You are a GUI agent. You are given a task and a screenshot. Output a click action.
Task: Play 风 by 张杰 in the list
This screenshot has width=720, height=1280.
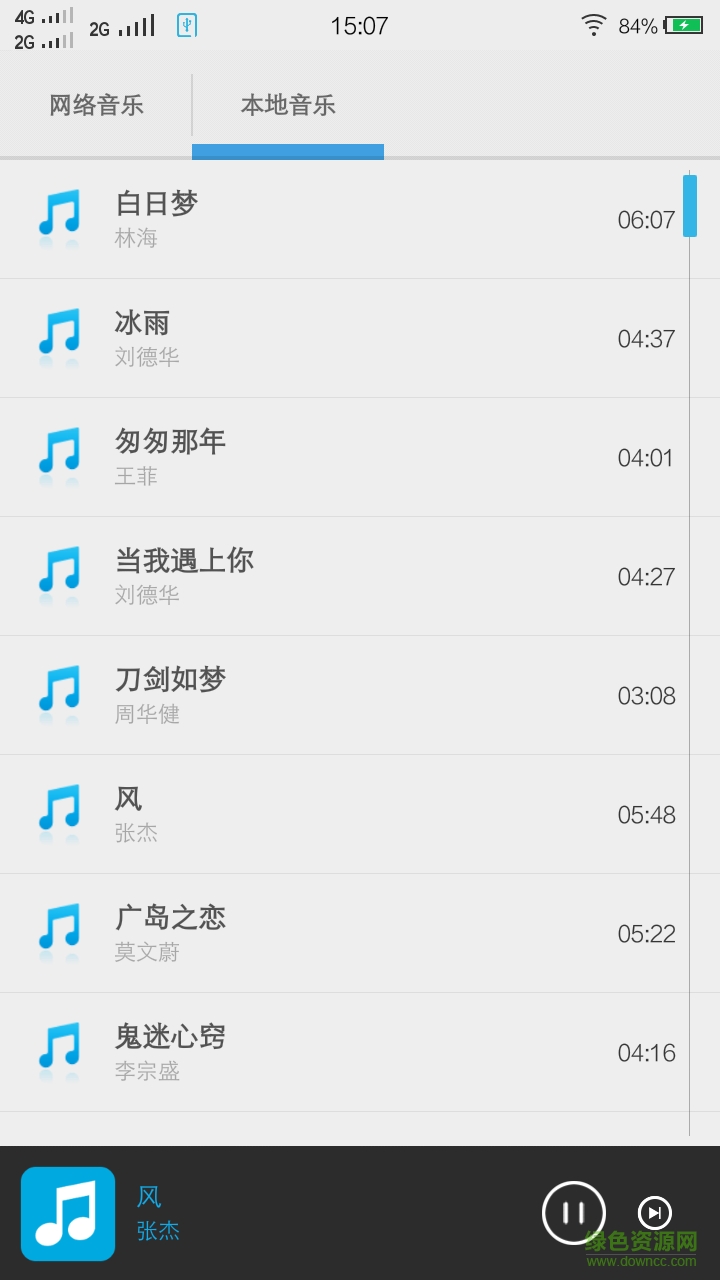(x=340, y=815)
